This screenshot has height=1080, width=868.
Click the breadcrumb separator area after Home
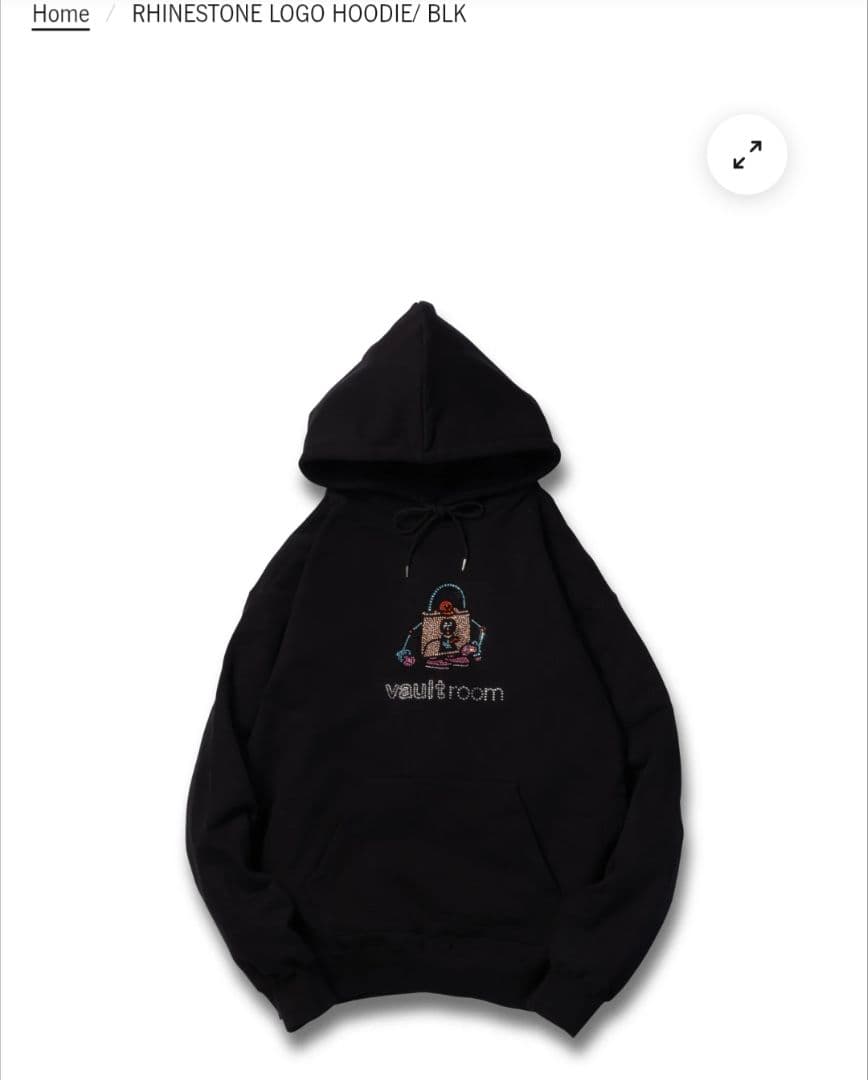tap(110, 14)
